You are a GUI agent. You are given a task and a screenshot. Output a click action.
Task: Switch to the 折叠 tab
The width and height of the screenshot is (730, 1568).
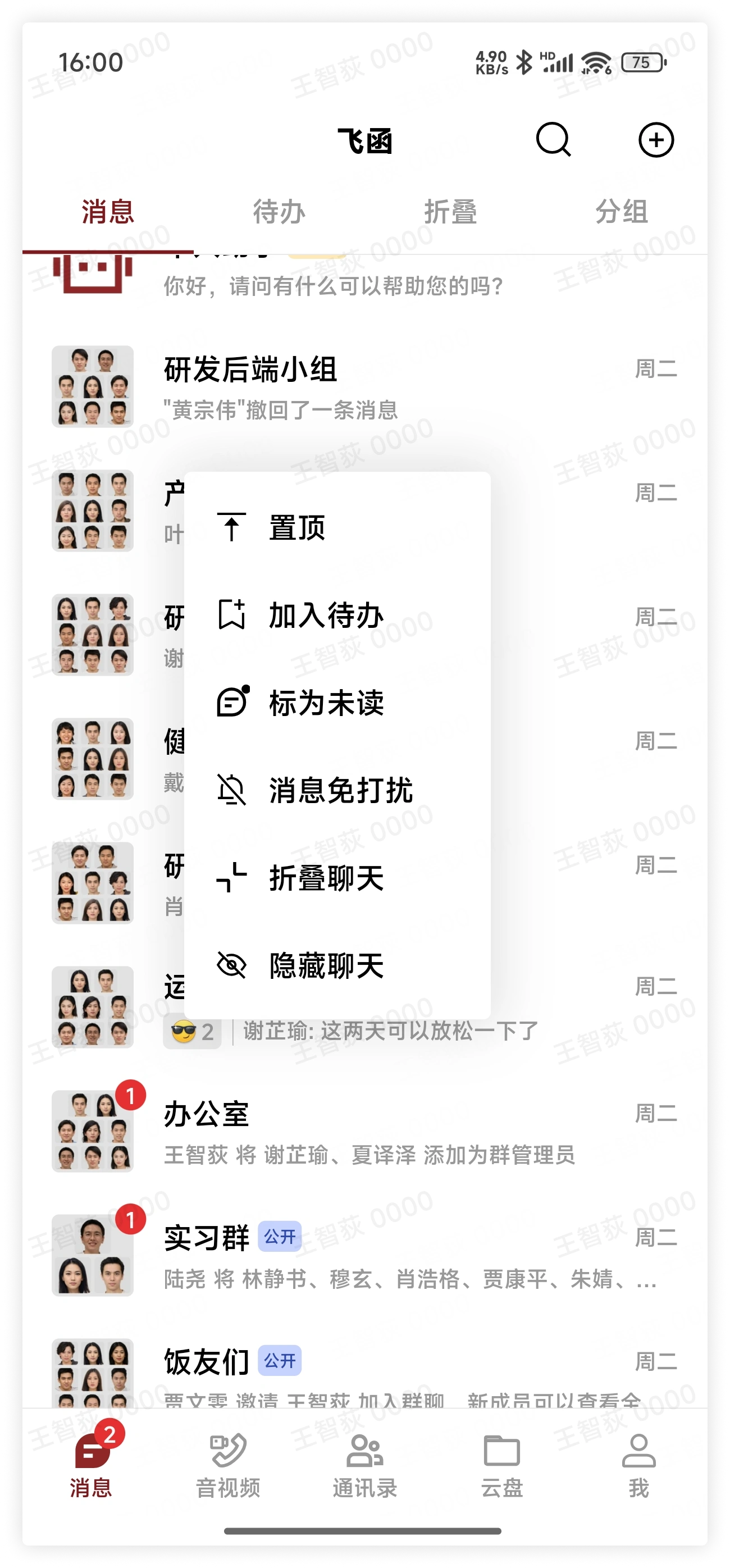coord(450,212)
